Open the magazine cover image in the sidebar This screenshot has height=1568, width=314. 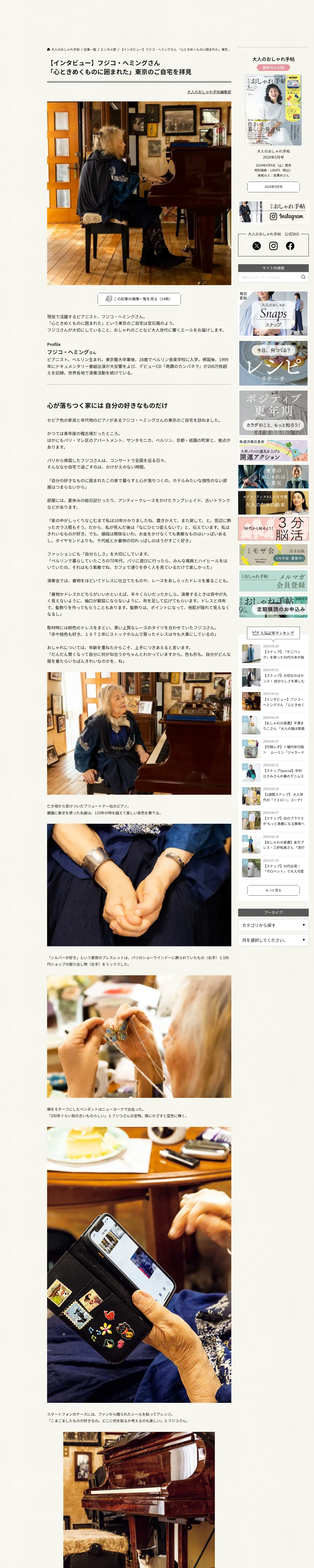coord(273,110)
